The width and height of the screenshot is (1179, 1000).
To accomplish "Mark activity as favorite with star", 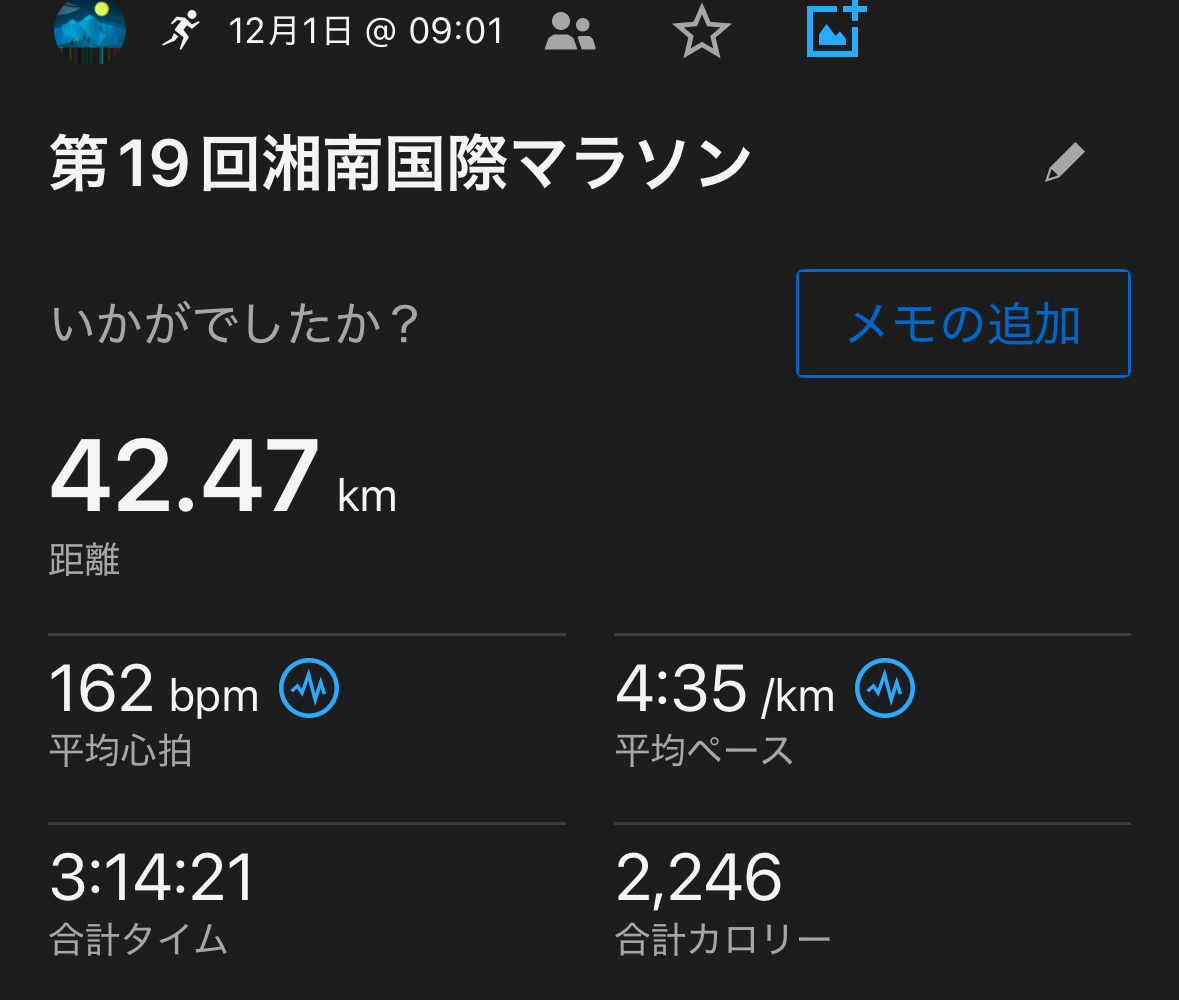I will tap(701, 32).
